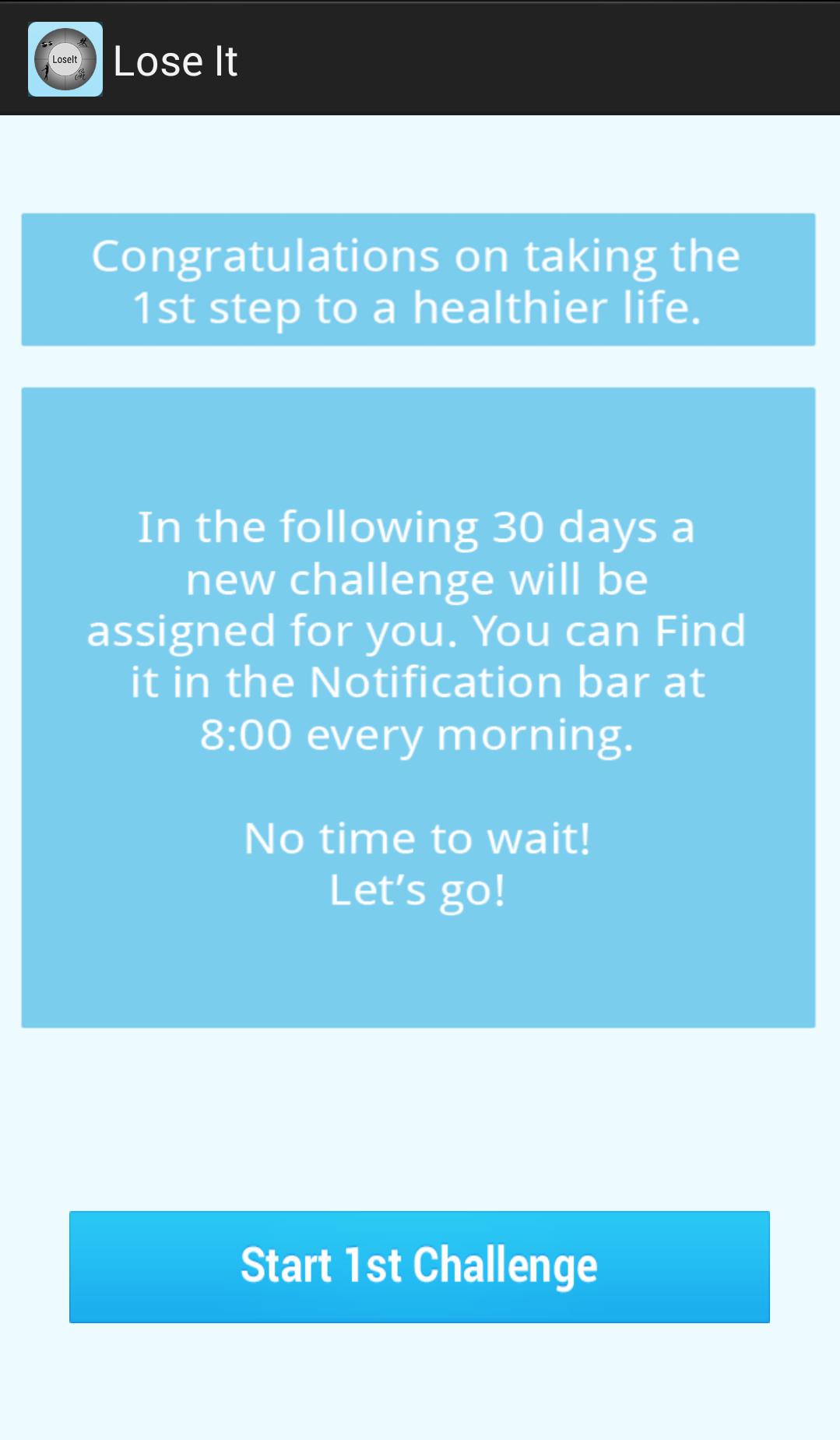Click the LoseIt label inside the logo circle
The image size is (840, 1440).
[x=63, y=58]
